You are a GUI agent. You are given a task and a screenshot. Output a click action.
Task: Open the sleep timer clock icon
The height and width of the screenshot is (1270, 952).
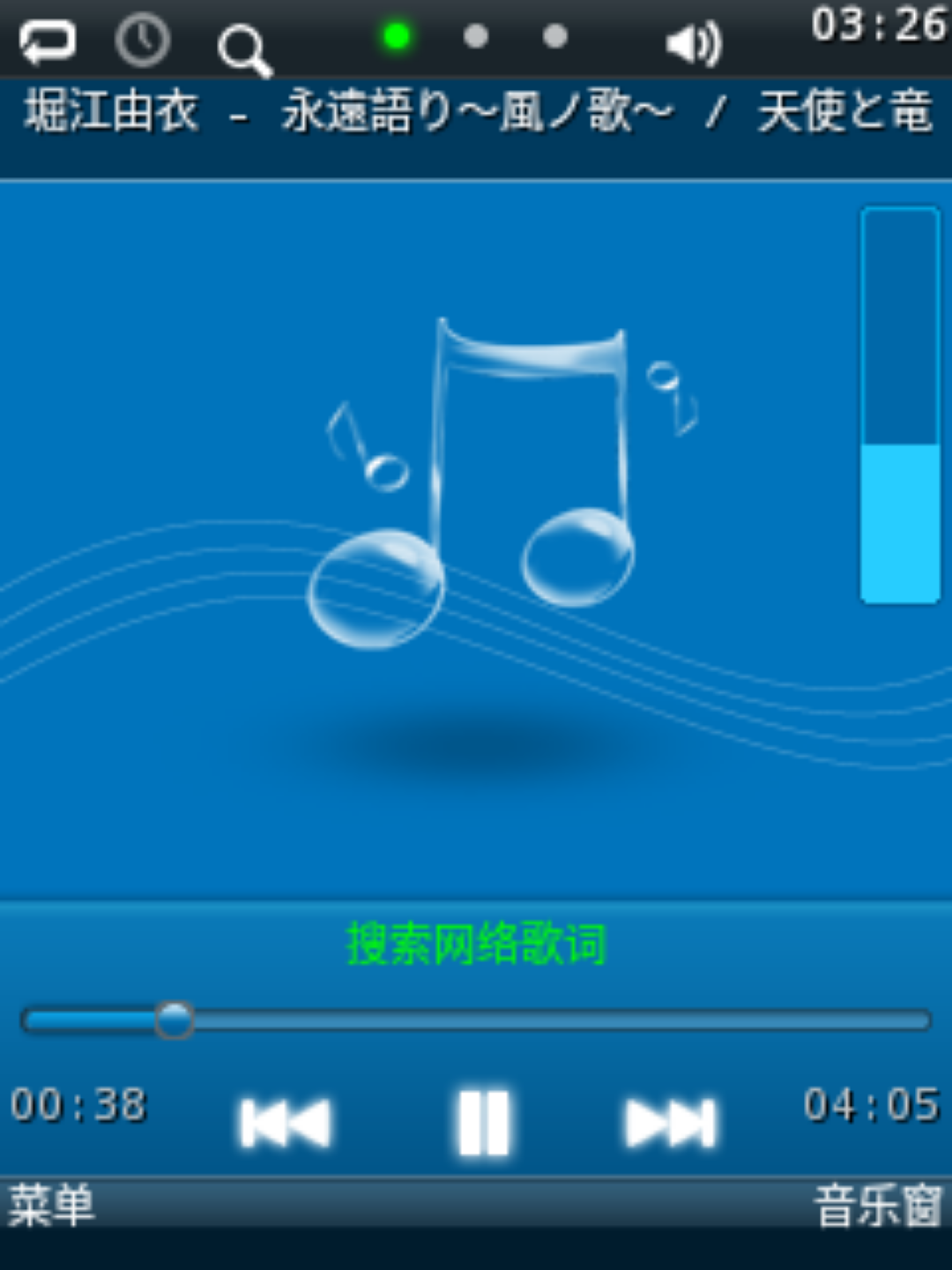click(x=143, y=41)
